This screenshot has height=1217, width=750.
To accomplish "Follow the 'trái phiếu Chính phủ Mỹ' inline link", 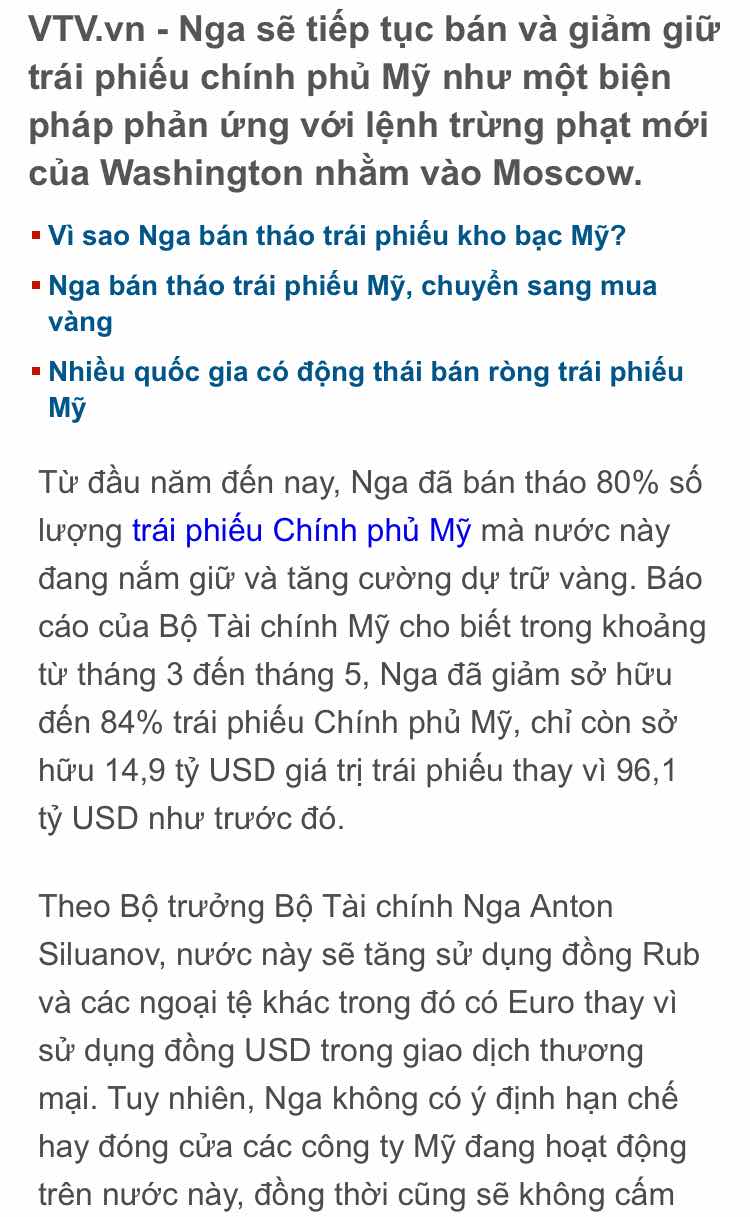I will (x=301, y=530).
